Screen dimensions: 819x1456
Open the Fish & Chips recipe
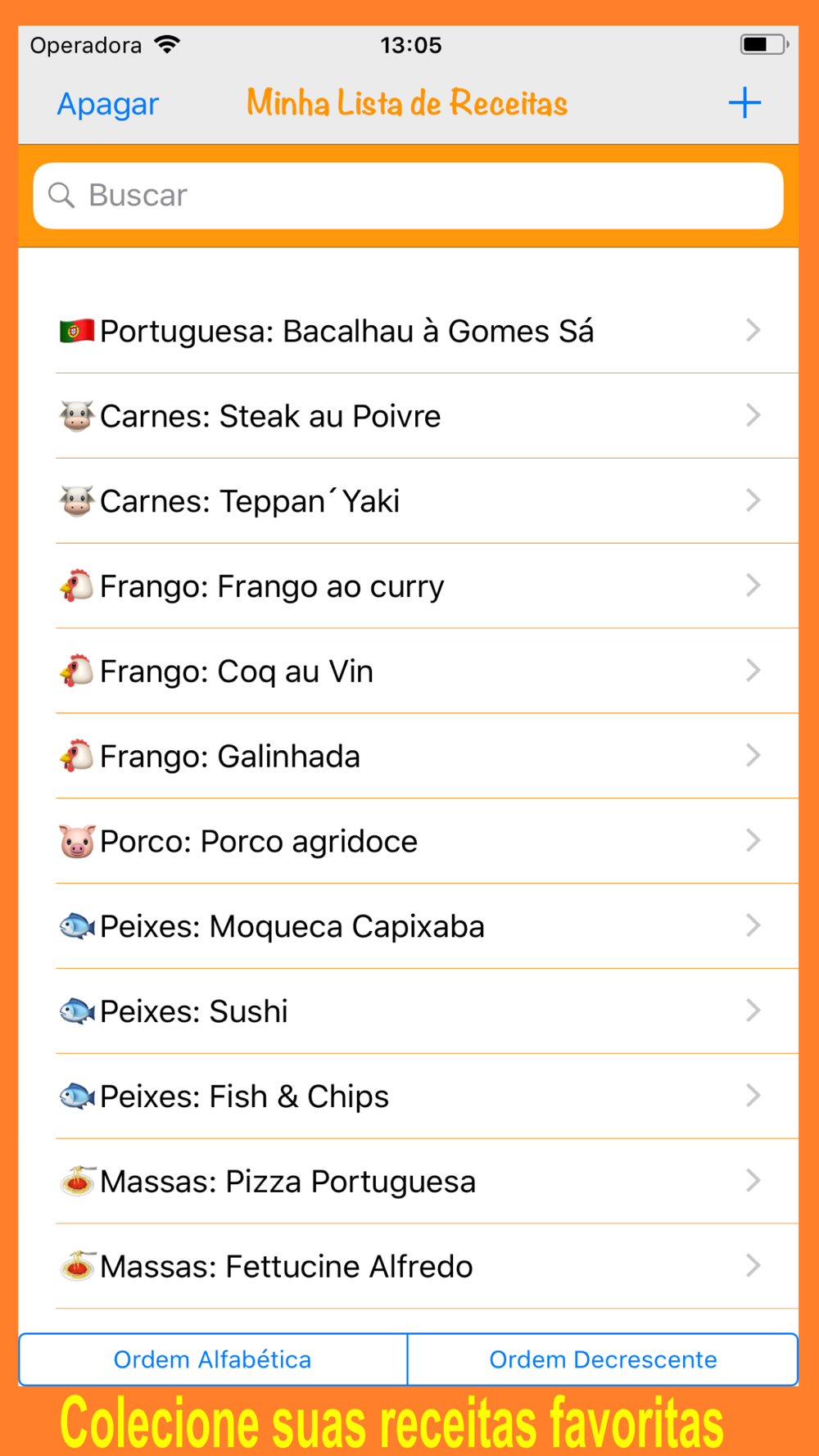[x=409, y=1097]
